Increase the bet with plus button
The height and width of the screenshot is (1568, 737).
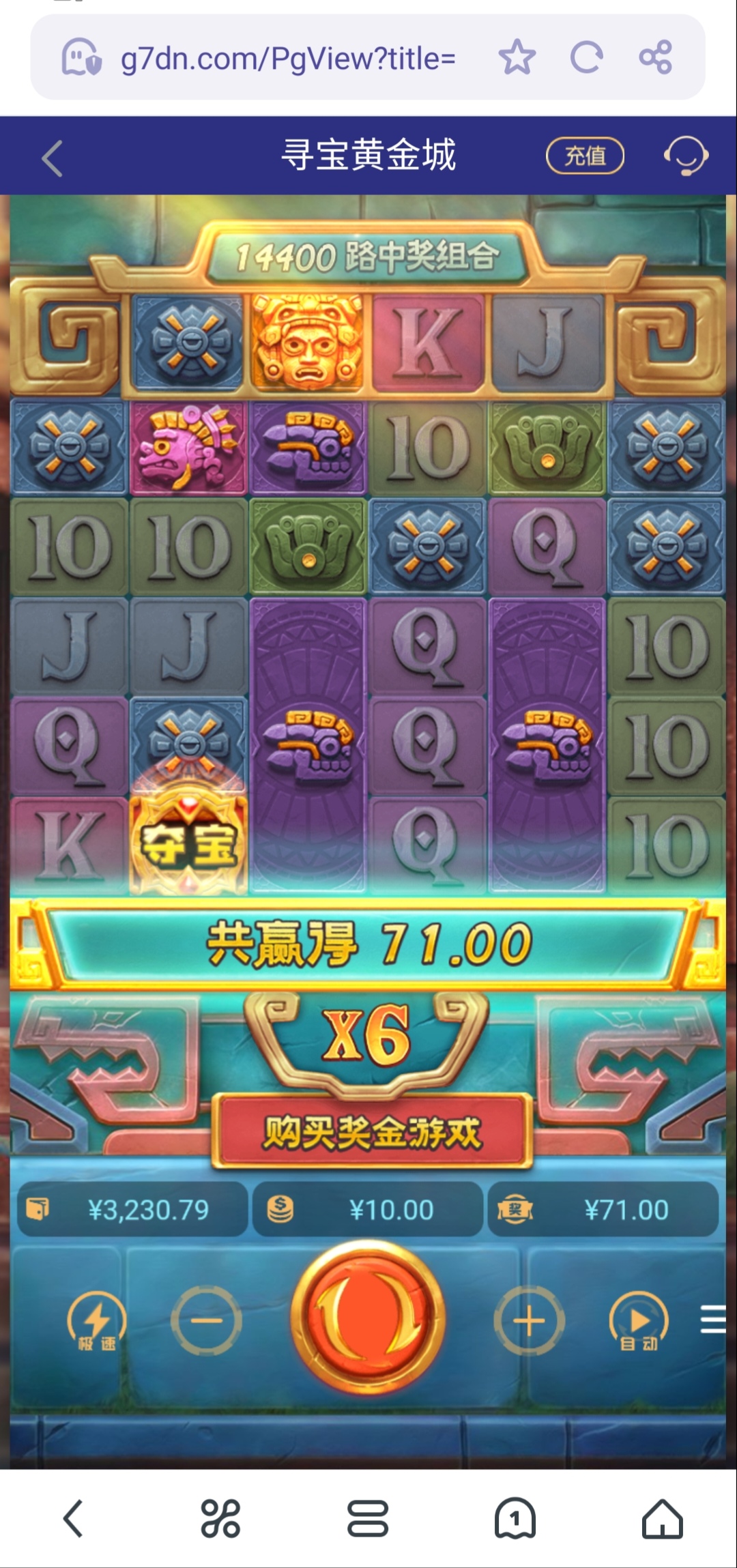(x=529, y=1320)
